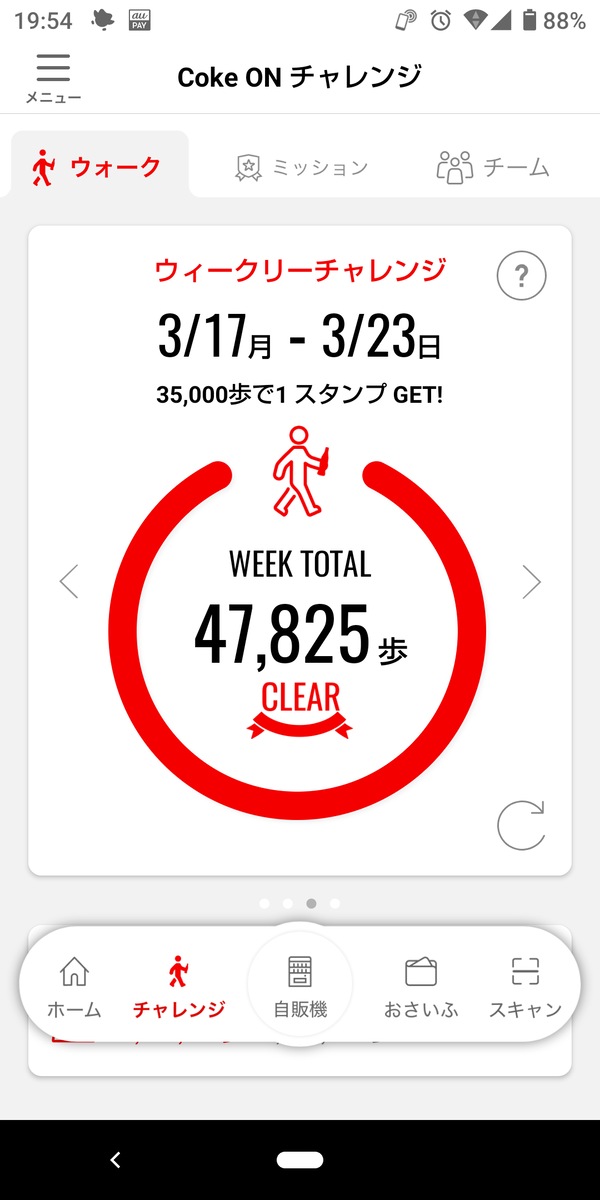Open the weekly challenge help icon
Screen dimensions: 600x1200
click(x=522, y=275)
